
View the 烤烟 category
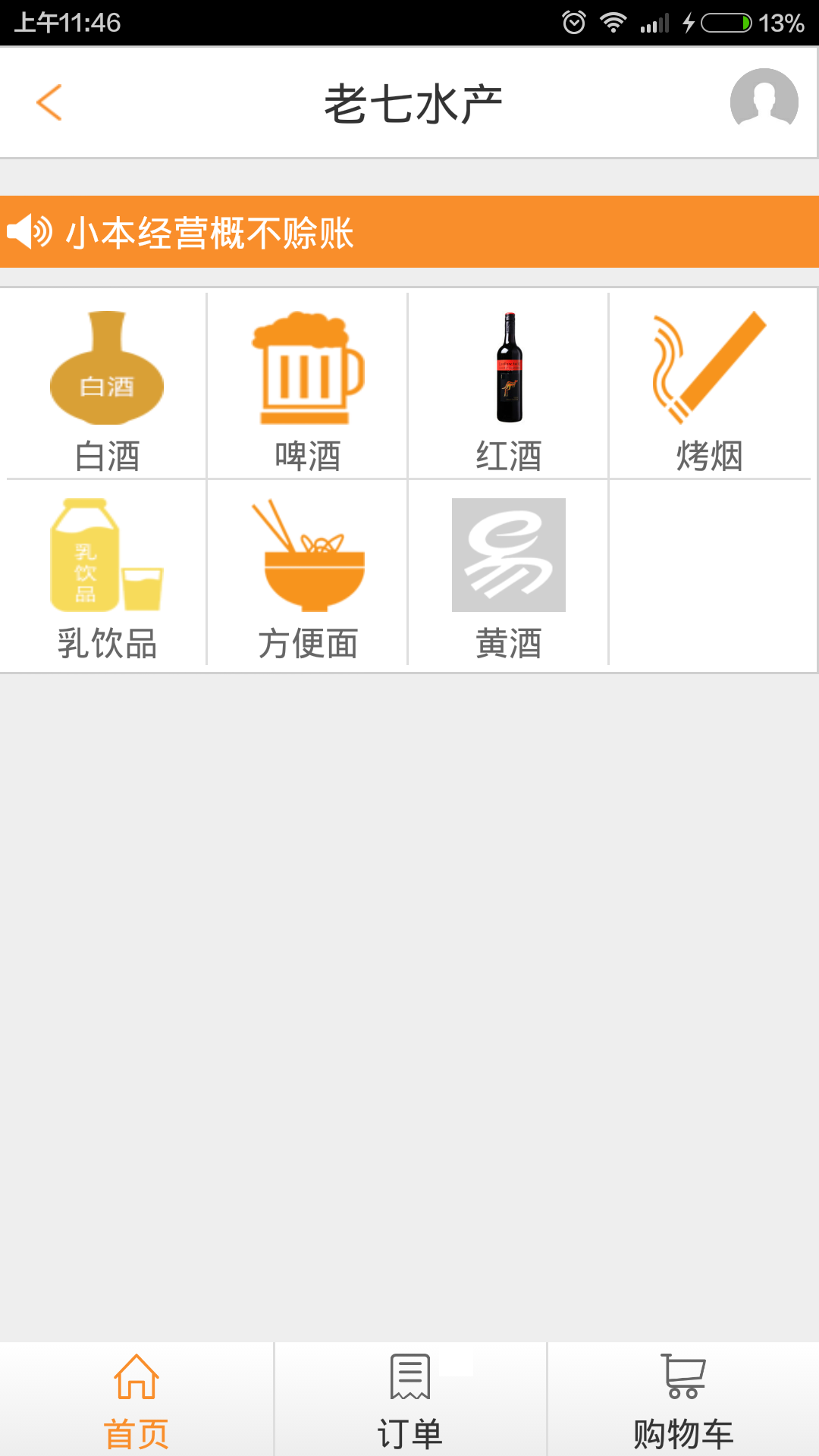click(710, 388)
